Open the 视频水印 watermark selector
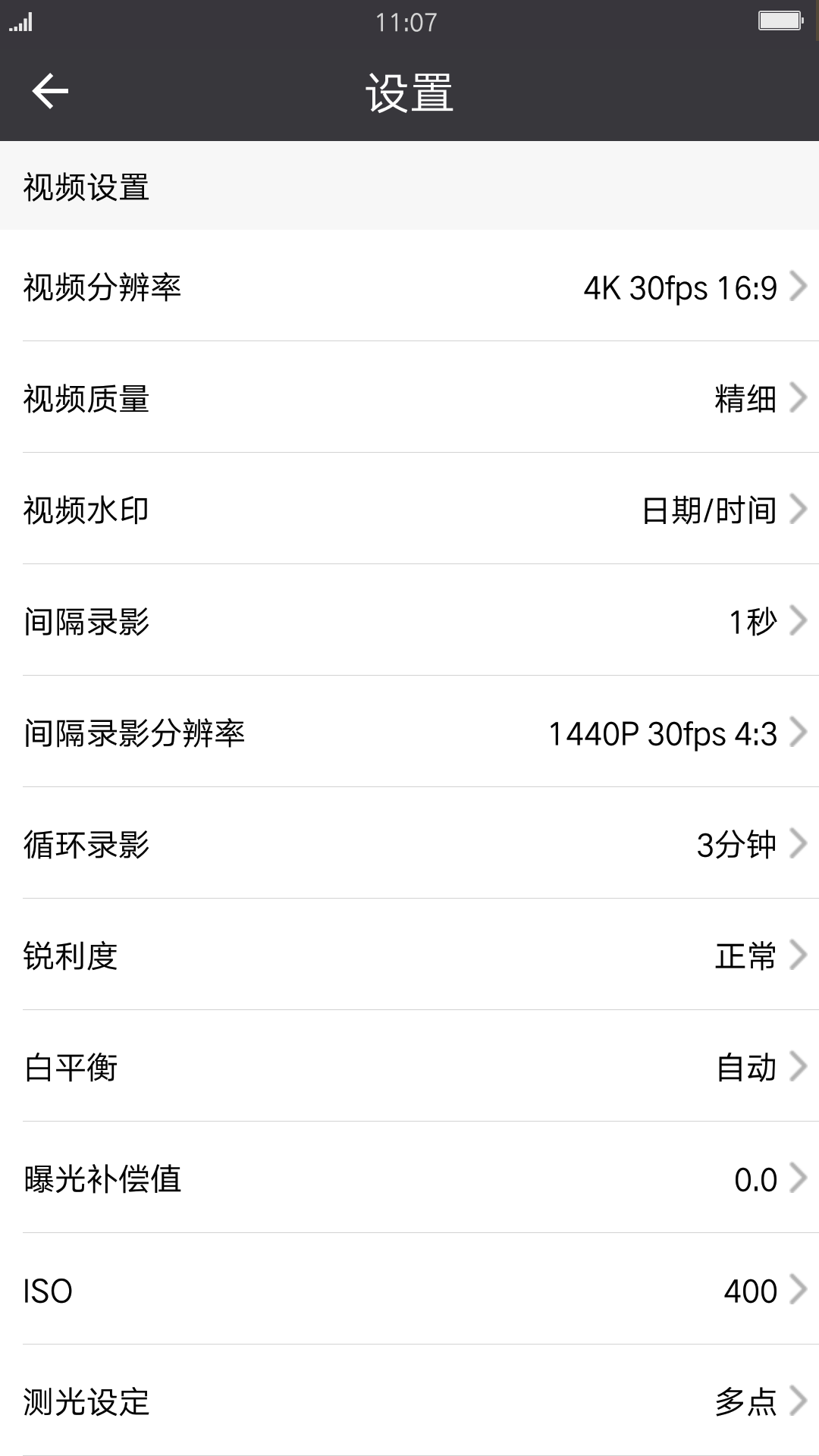819x1456 pixels. [x=409, y=510]
